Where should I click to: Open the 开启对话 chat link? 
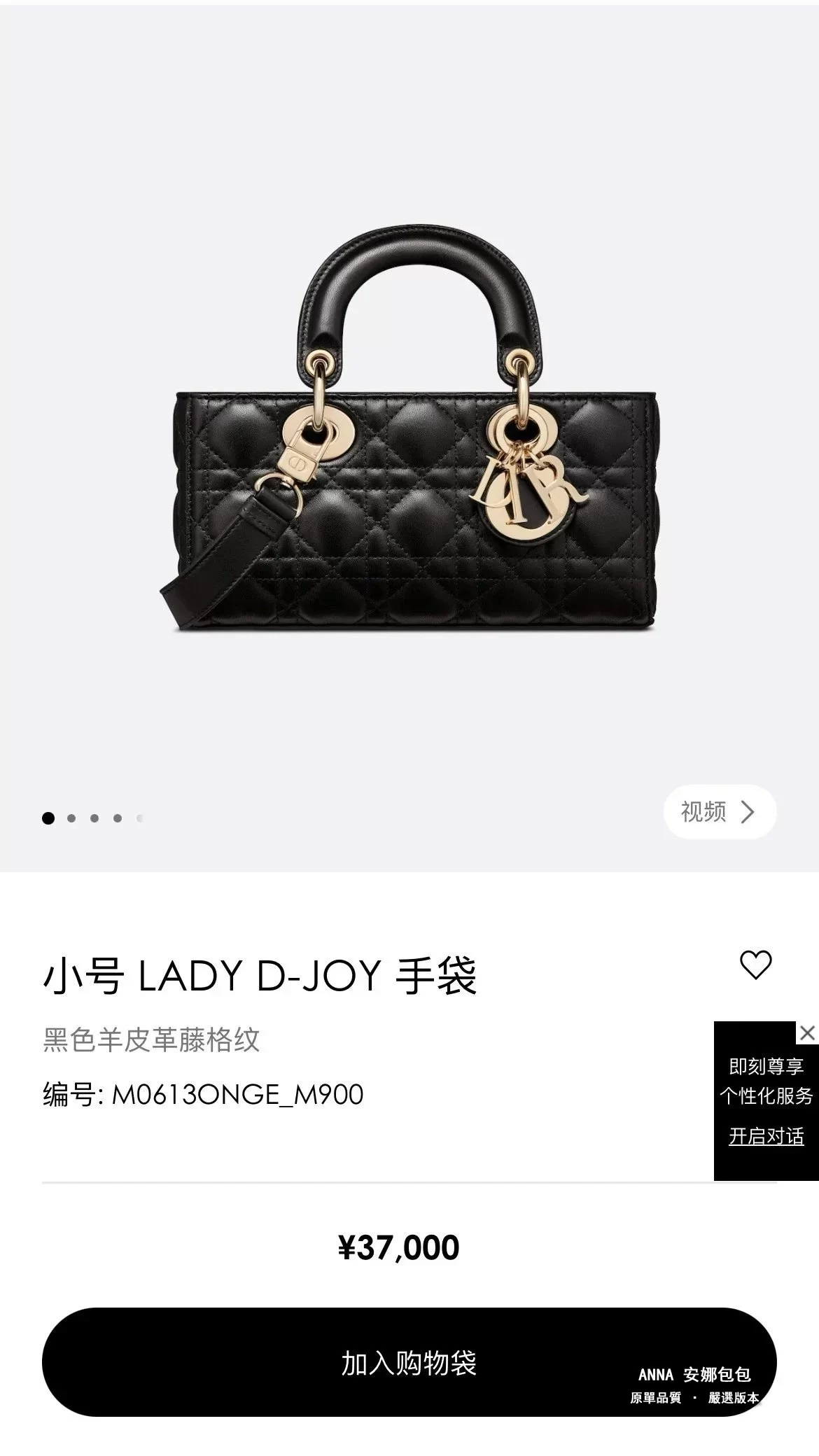click(766, 1137)
